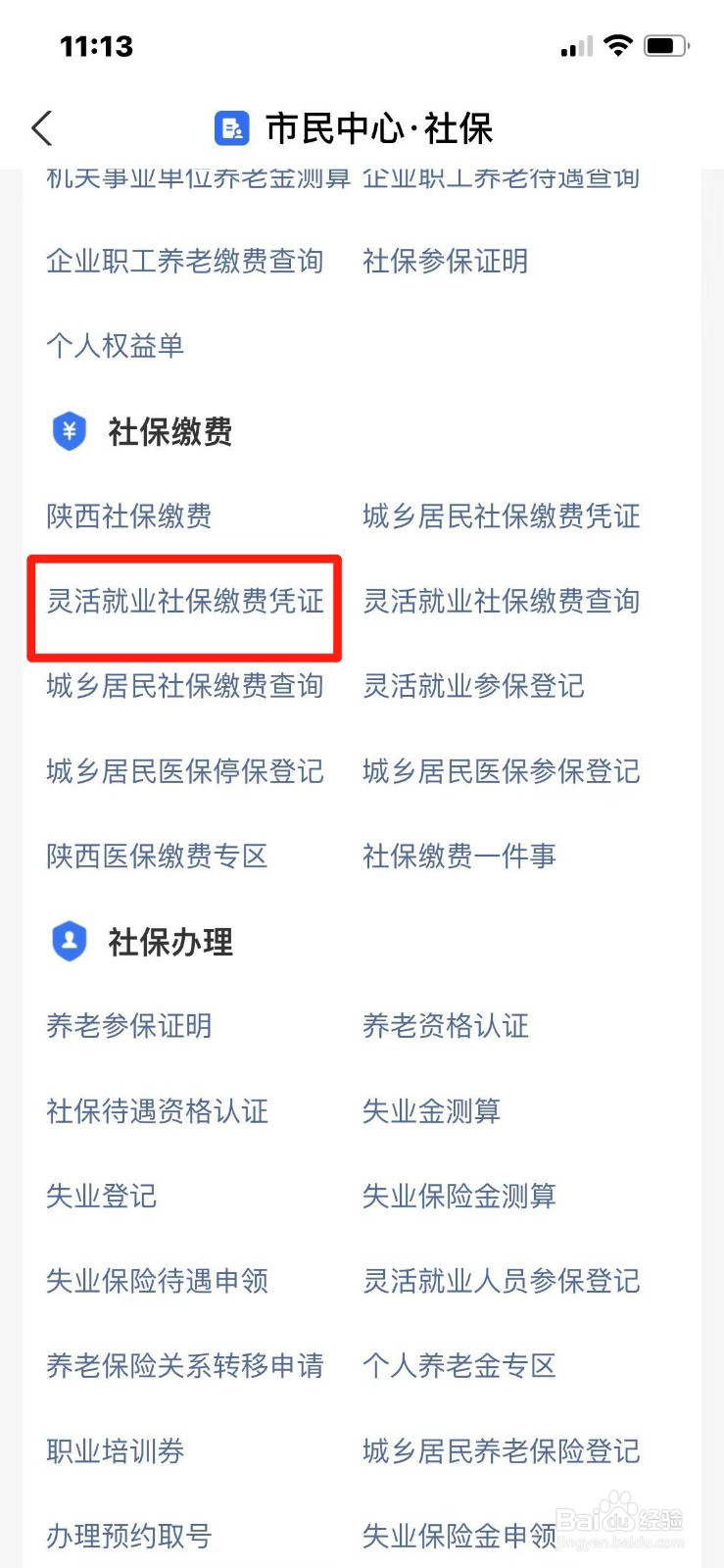Click the blue 市民中心 logo in title bar
Image resolution: width=724 pixels, height=1568 pixels.
click(231, 127)
